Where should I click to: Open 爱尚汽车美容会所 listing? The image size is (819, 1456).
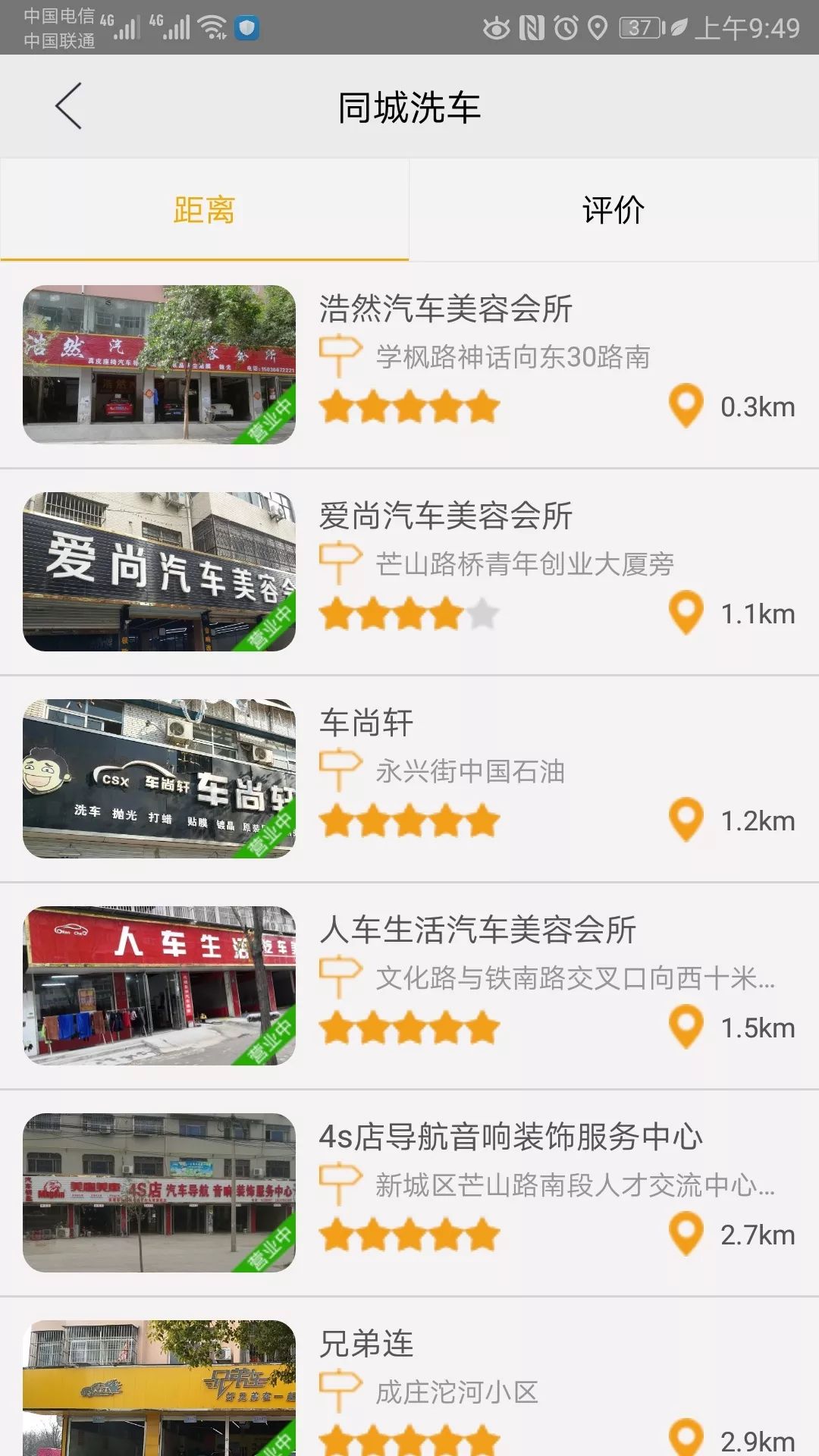445,516
